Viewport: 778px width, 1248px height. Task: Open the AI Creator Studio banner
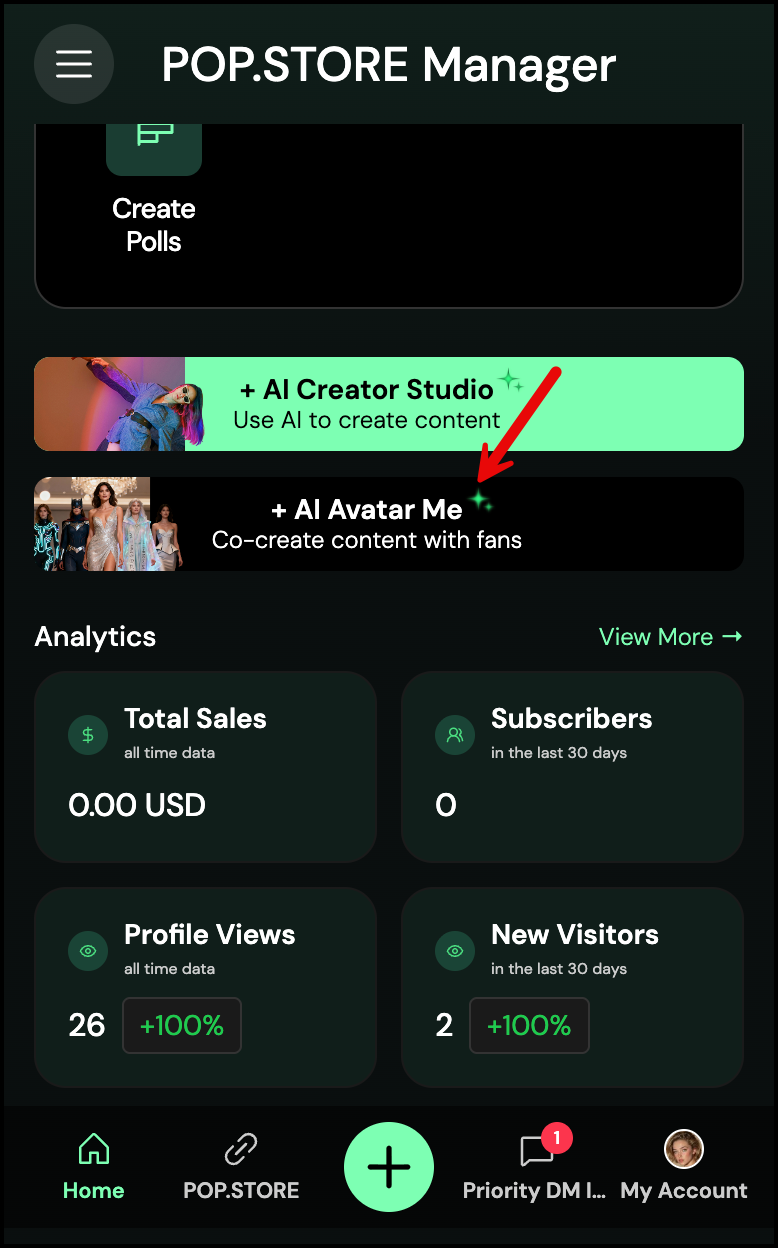389,404
